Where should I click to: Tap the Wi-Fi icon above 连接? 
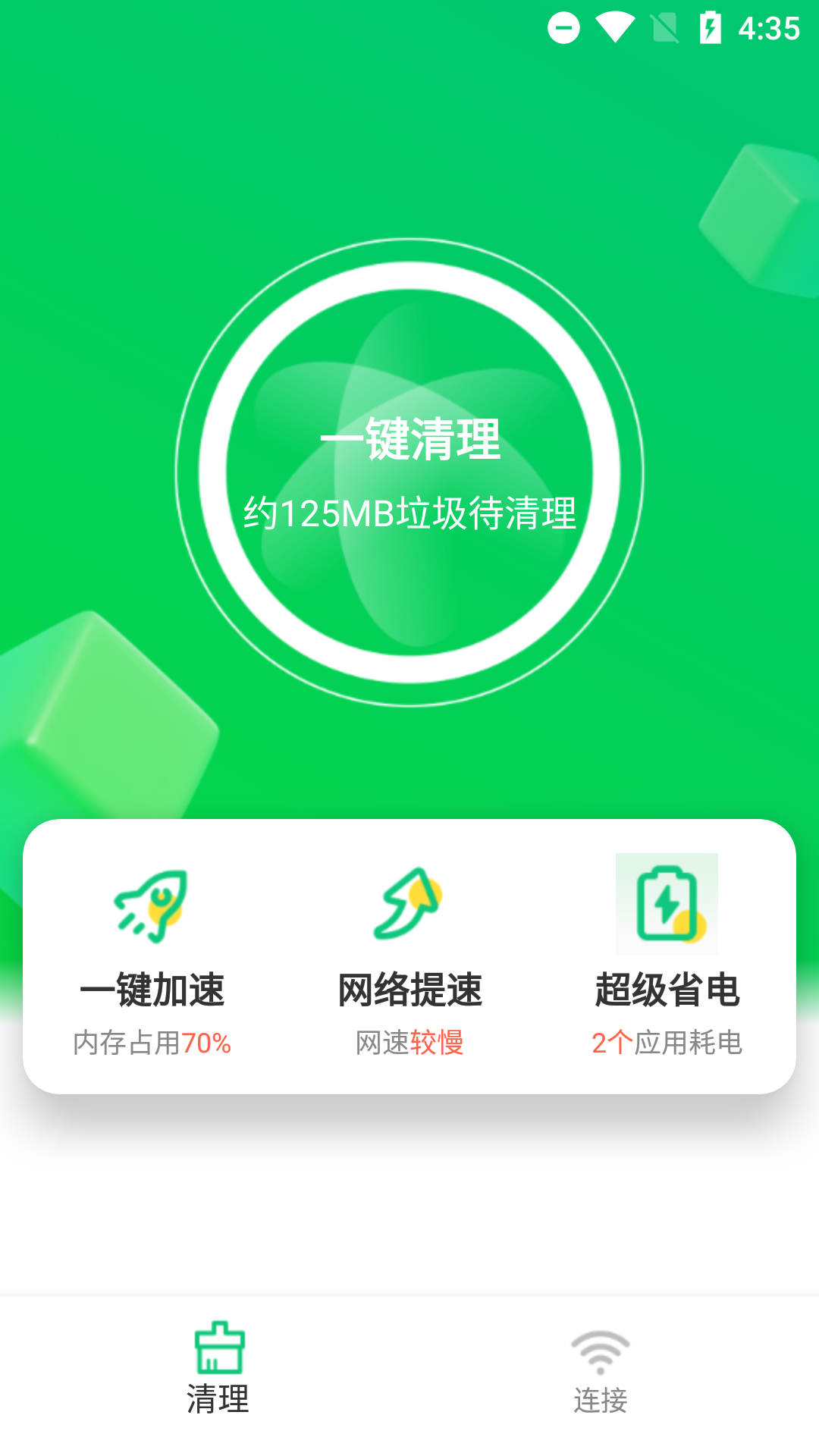600,1353
